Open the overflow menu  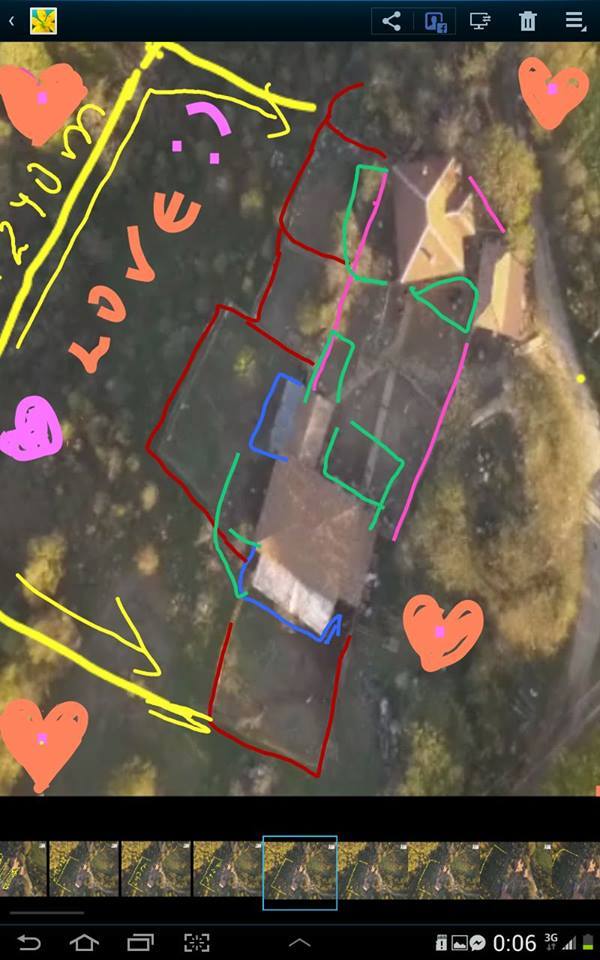tap(575, 21)
